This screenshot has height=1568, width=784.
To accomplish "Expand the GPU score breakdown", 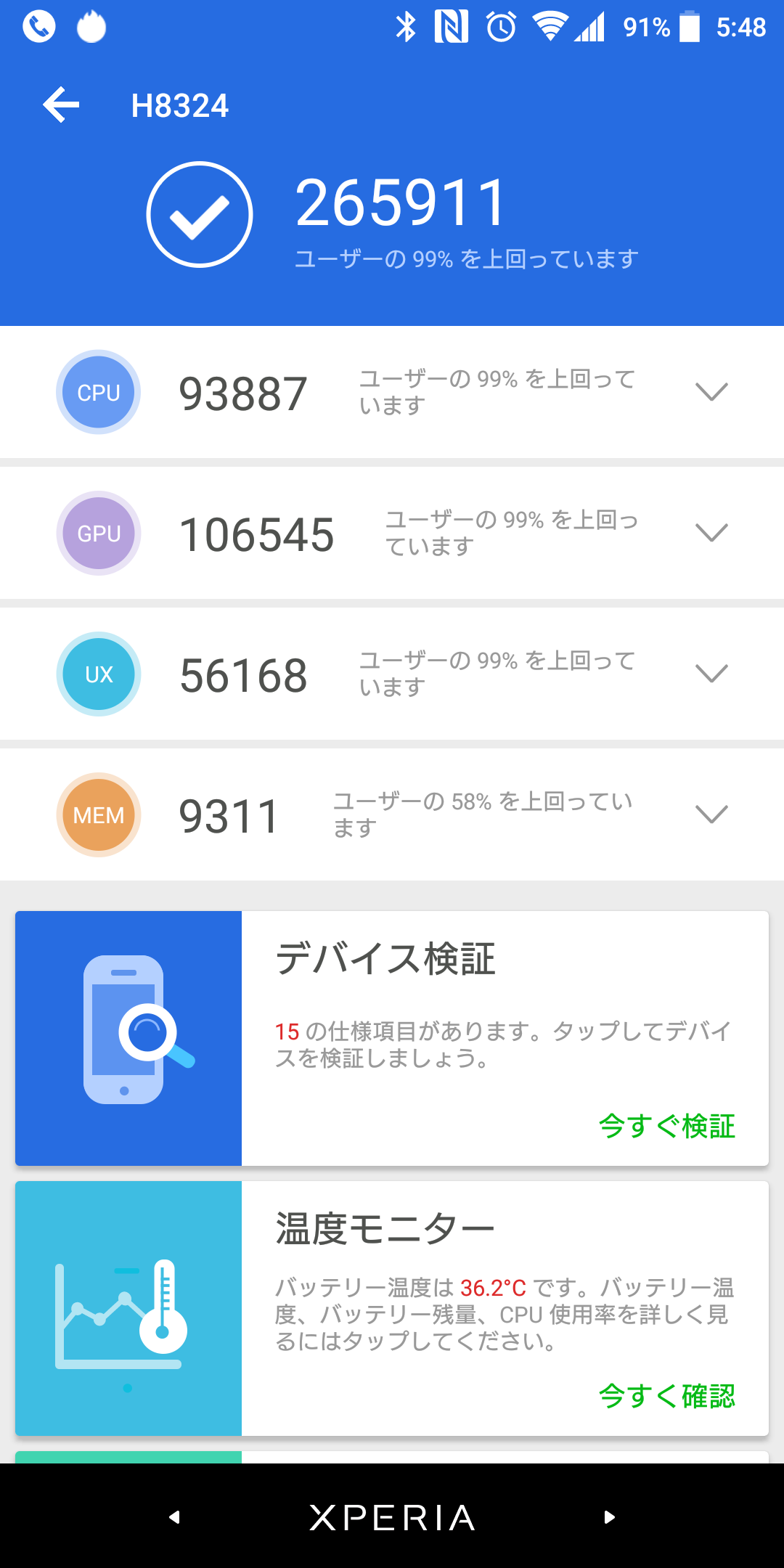I will pyautogui.click(x=711, y=533).
